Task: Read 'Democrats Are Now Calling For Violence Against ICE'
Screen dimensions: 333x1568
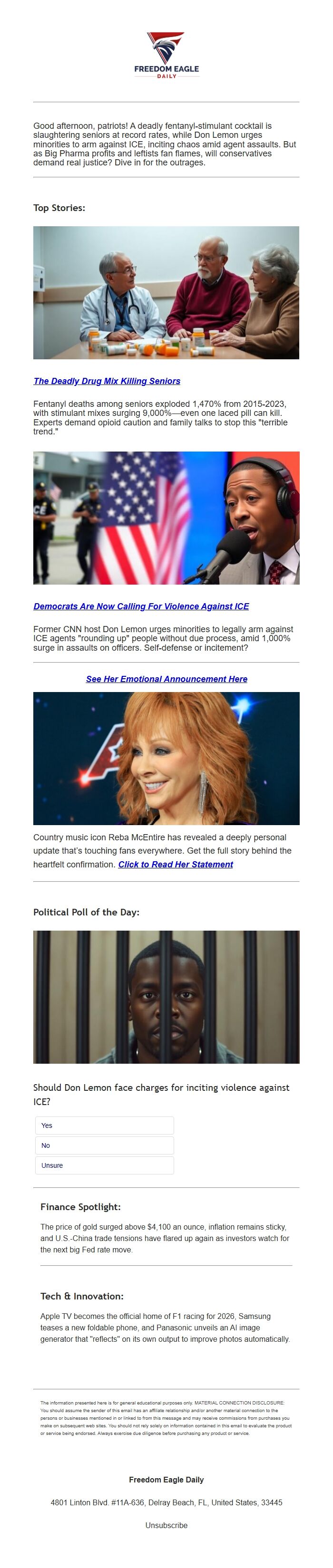Action: (x=141, y=606)
